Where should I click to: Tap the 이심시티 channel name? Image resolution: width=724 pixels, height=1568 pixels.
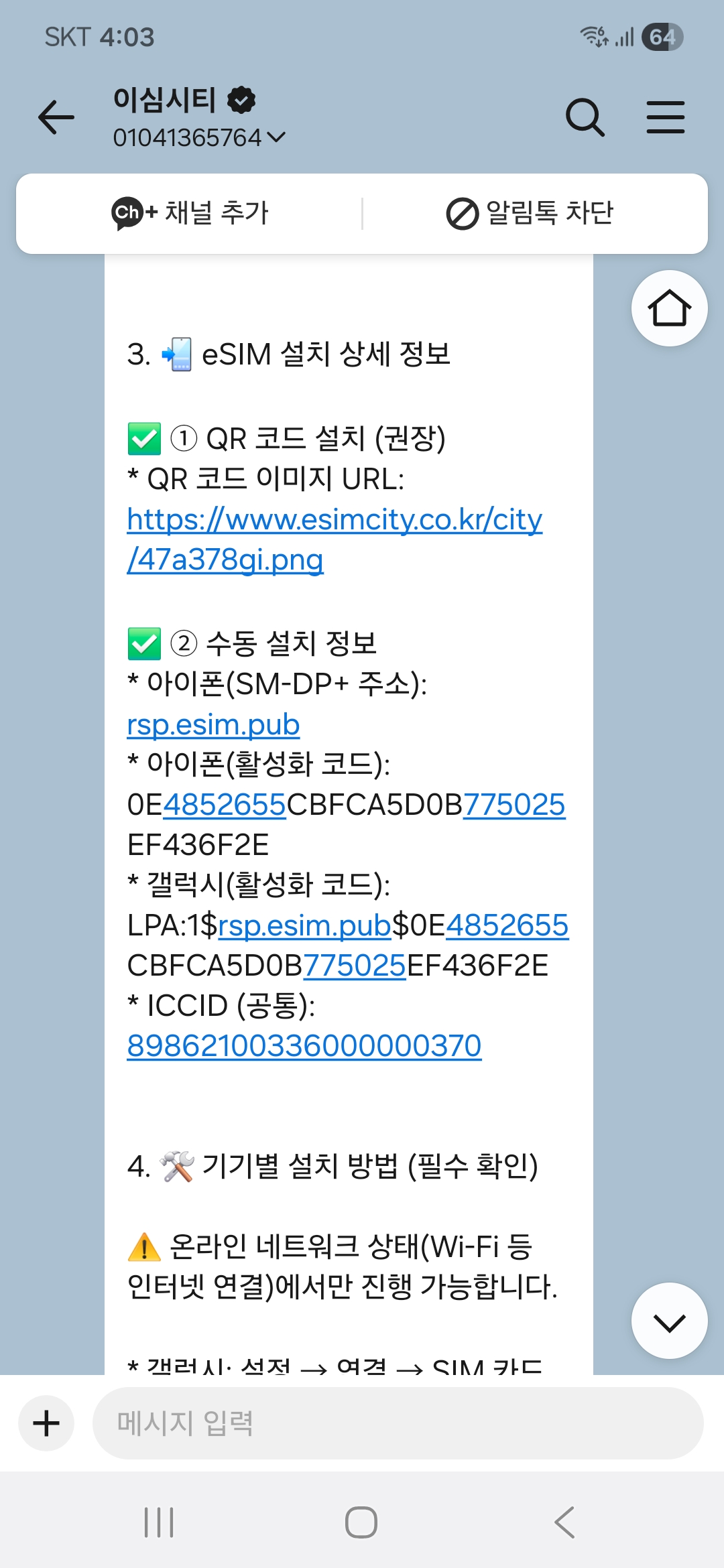click(164, 101)
